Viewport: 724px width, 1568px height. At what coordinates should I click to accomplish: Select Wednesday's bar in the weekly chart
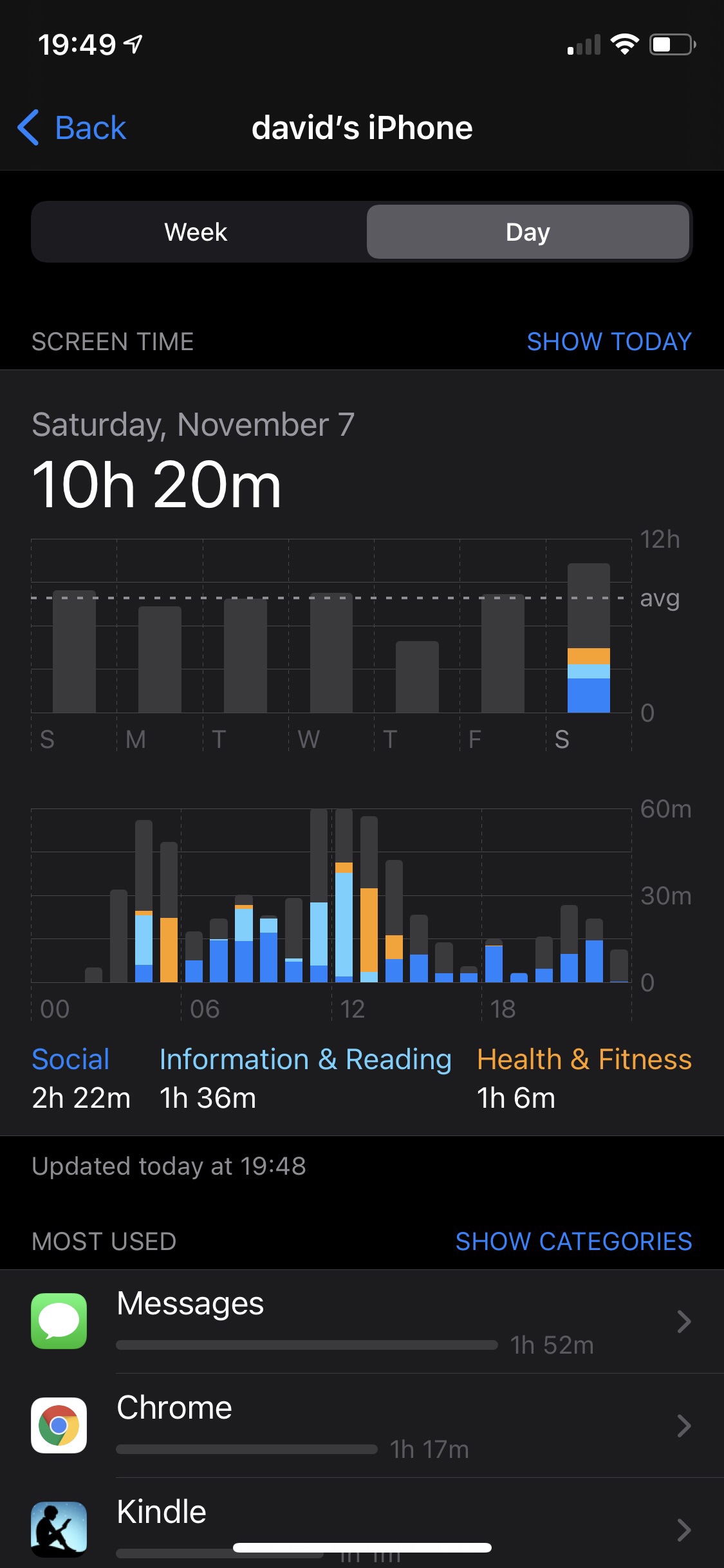[x=331, y=653]
